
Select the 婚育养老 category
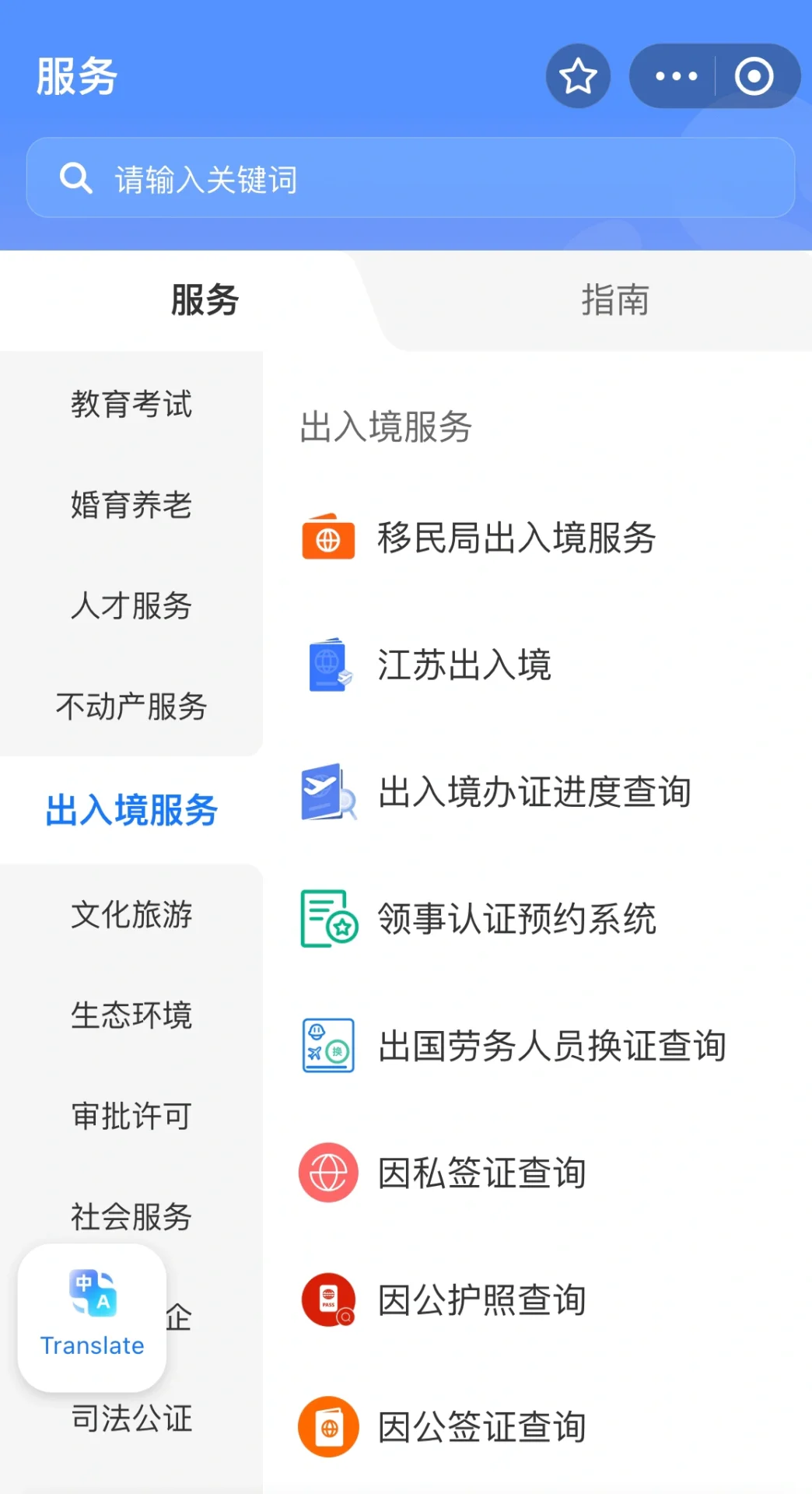[131, 505]
